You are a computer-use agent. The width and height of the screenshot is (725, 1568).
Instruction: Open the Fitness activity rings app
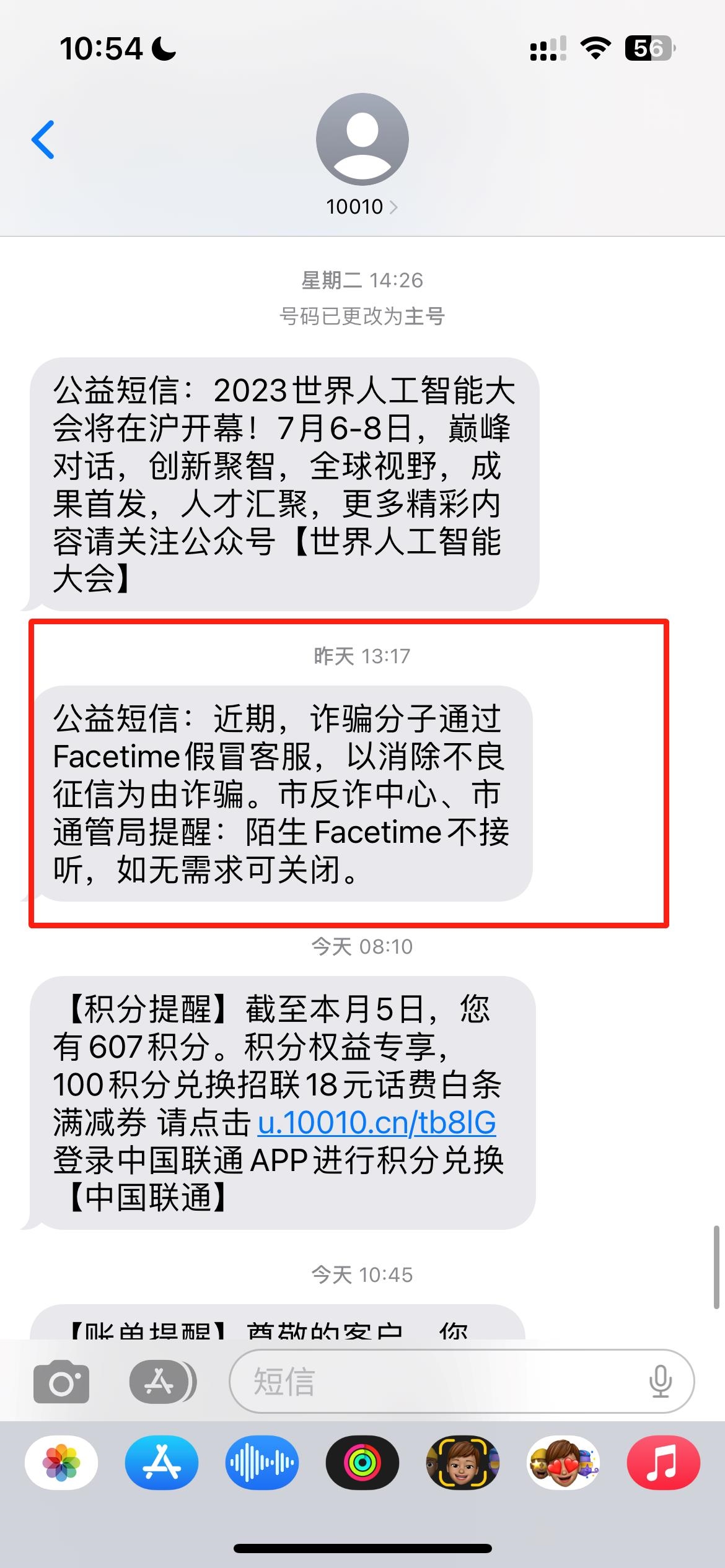pos(362,1463)
